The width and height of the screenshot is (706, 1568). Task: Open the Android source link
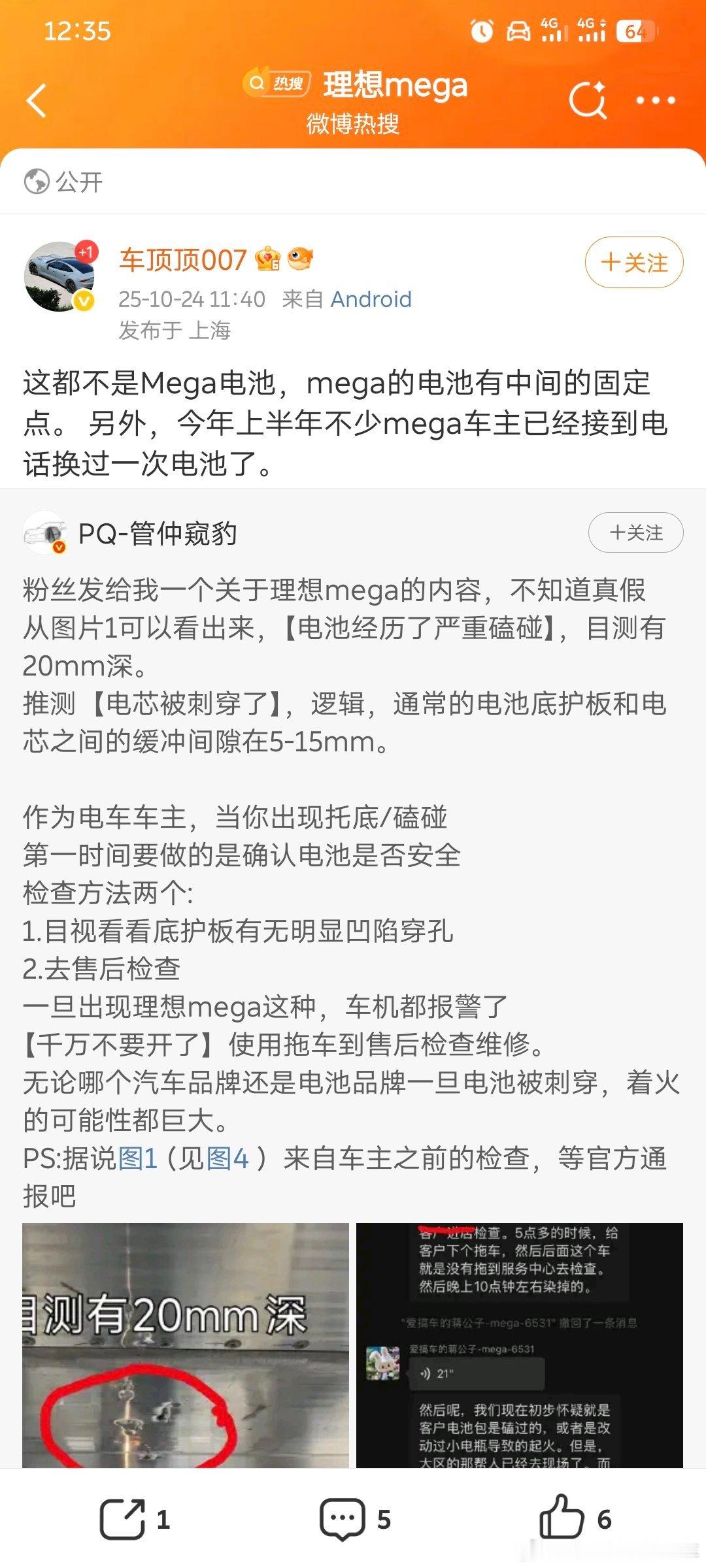click(371, 299)
